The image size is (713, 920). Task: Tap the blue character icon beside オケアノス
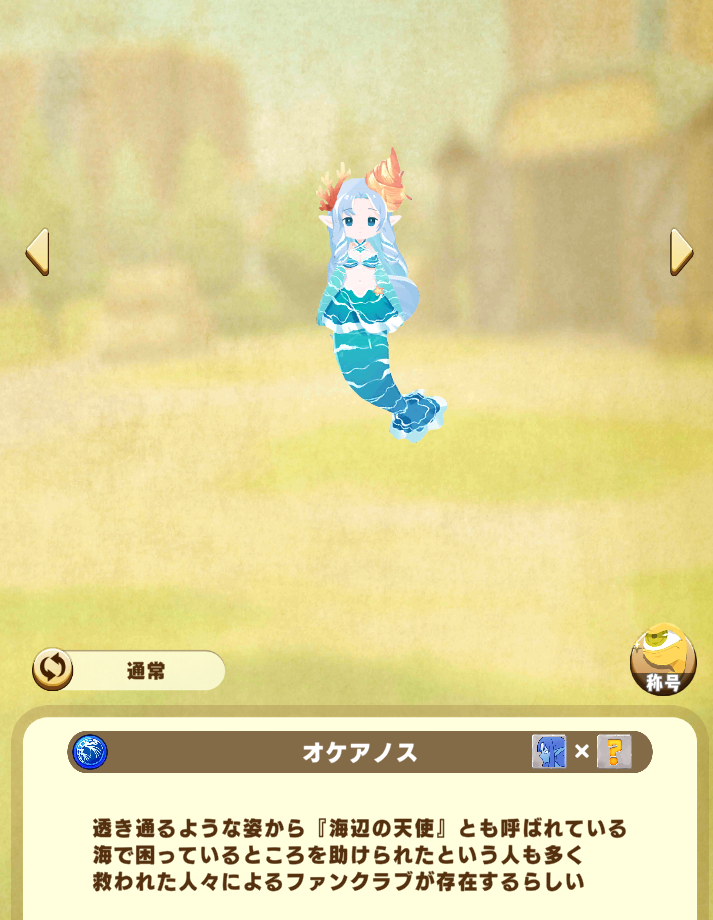point(549,752)
